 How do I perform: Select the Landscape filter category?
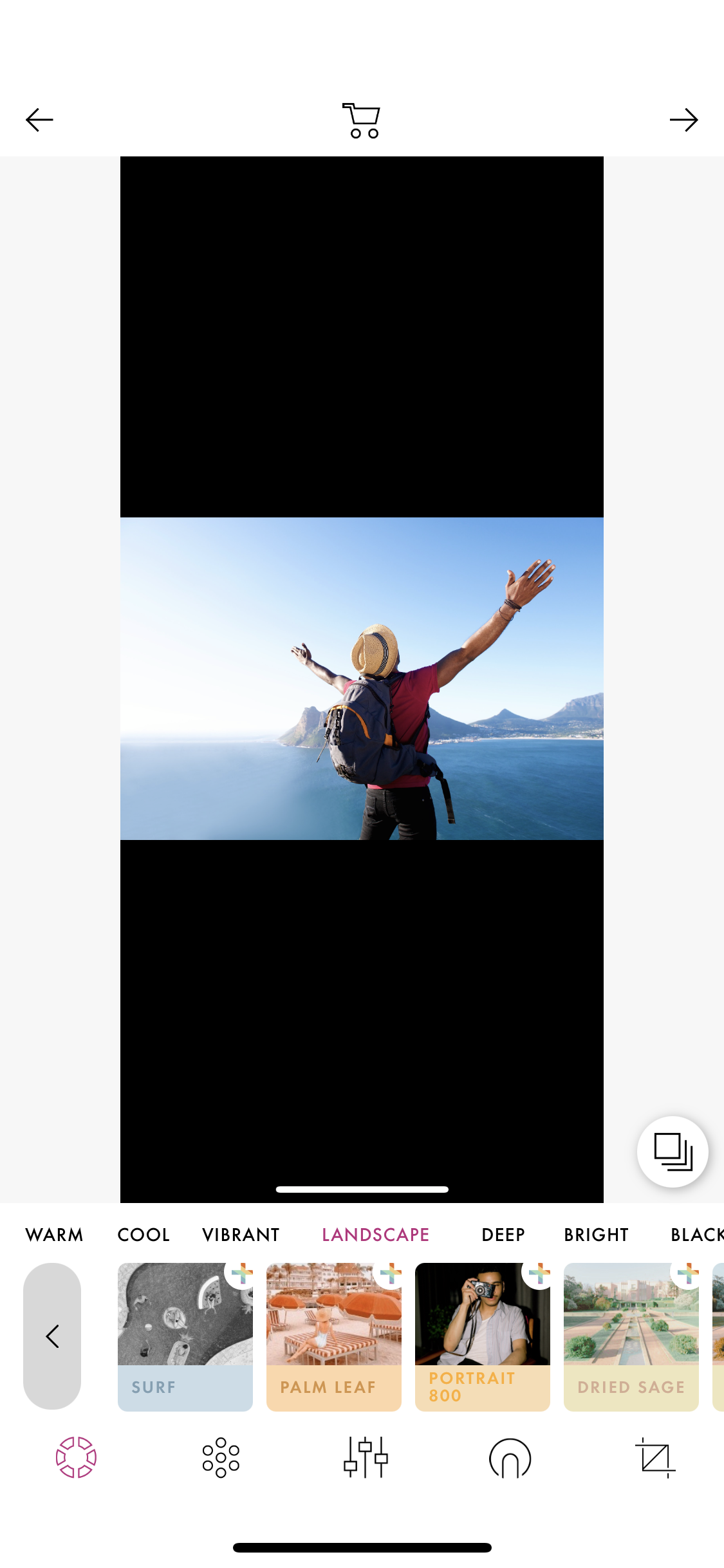[x=376, y=1235]
